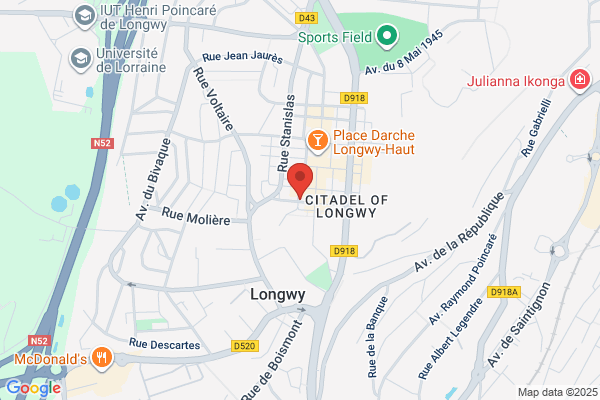Open the Sports Field place marker
This screenshot has width=600, height=400.
pyautogui.click(x=387, y=36)
